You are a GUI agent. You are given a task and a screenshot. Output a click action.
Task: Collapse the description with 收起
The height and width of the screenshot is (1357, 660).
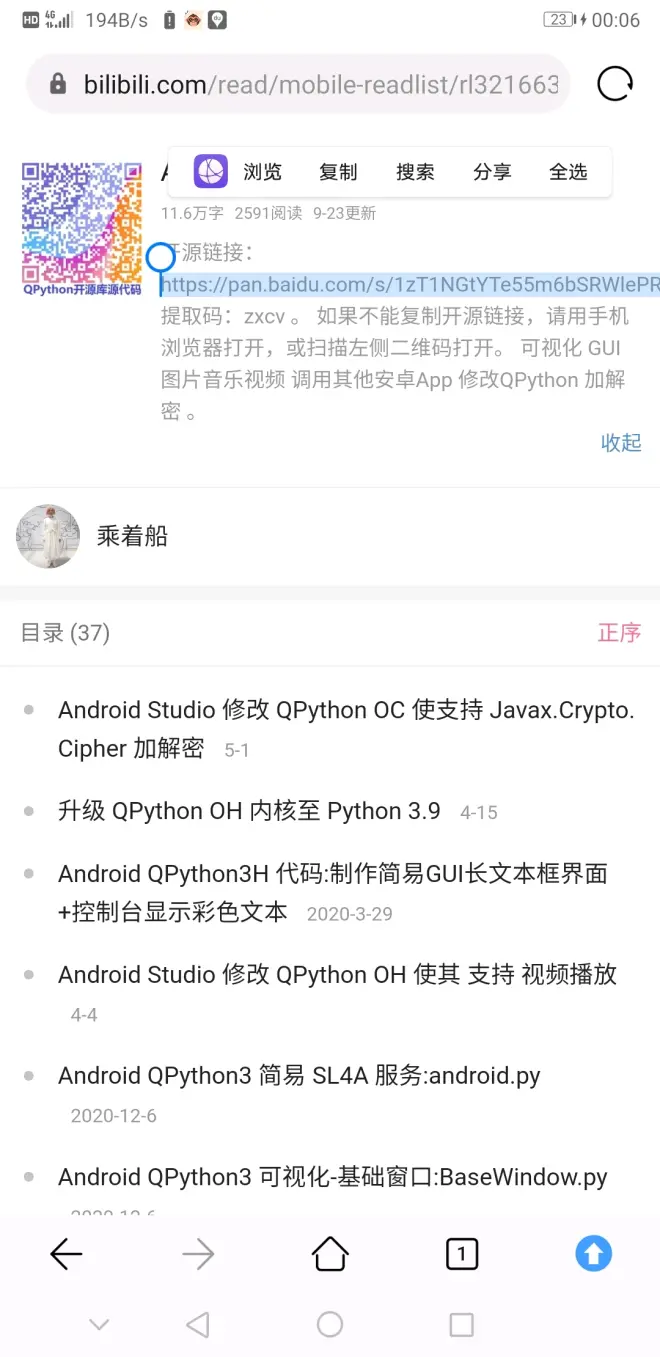[x=621, y=442]
